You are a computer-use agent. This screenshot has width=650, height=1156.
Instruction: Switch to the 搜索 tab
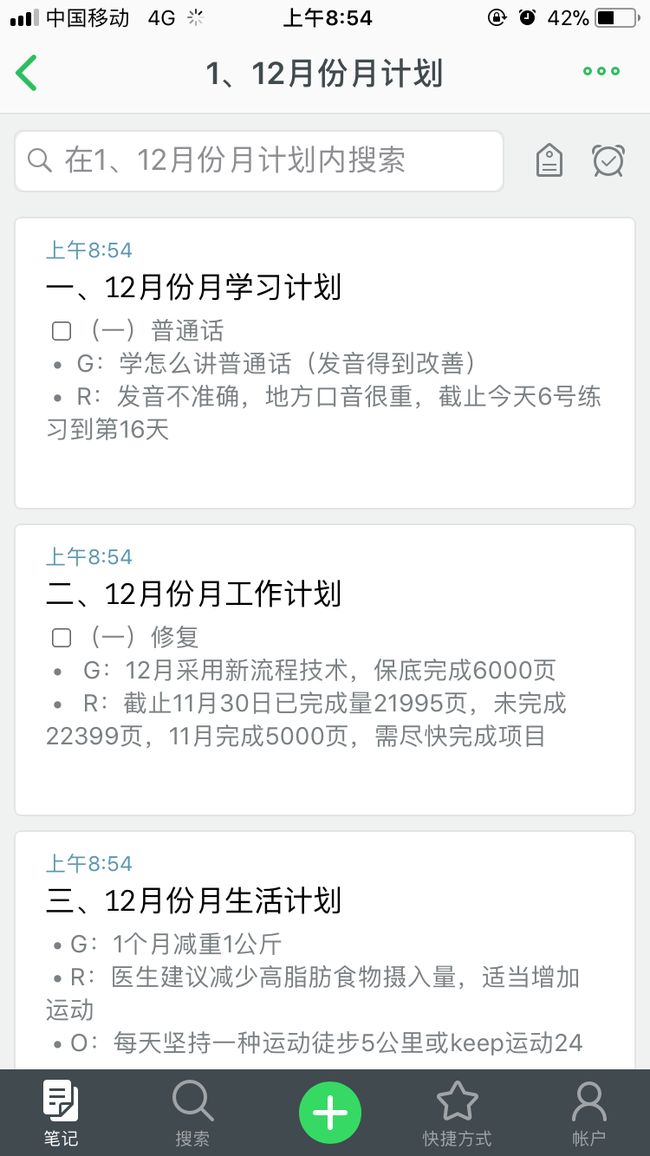point(192,1113)
